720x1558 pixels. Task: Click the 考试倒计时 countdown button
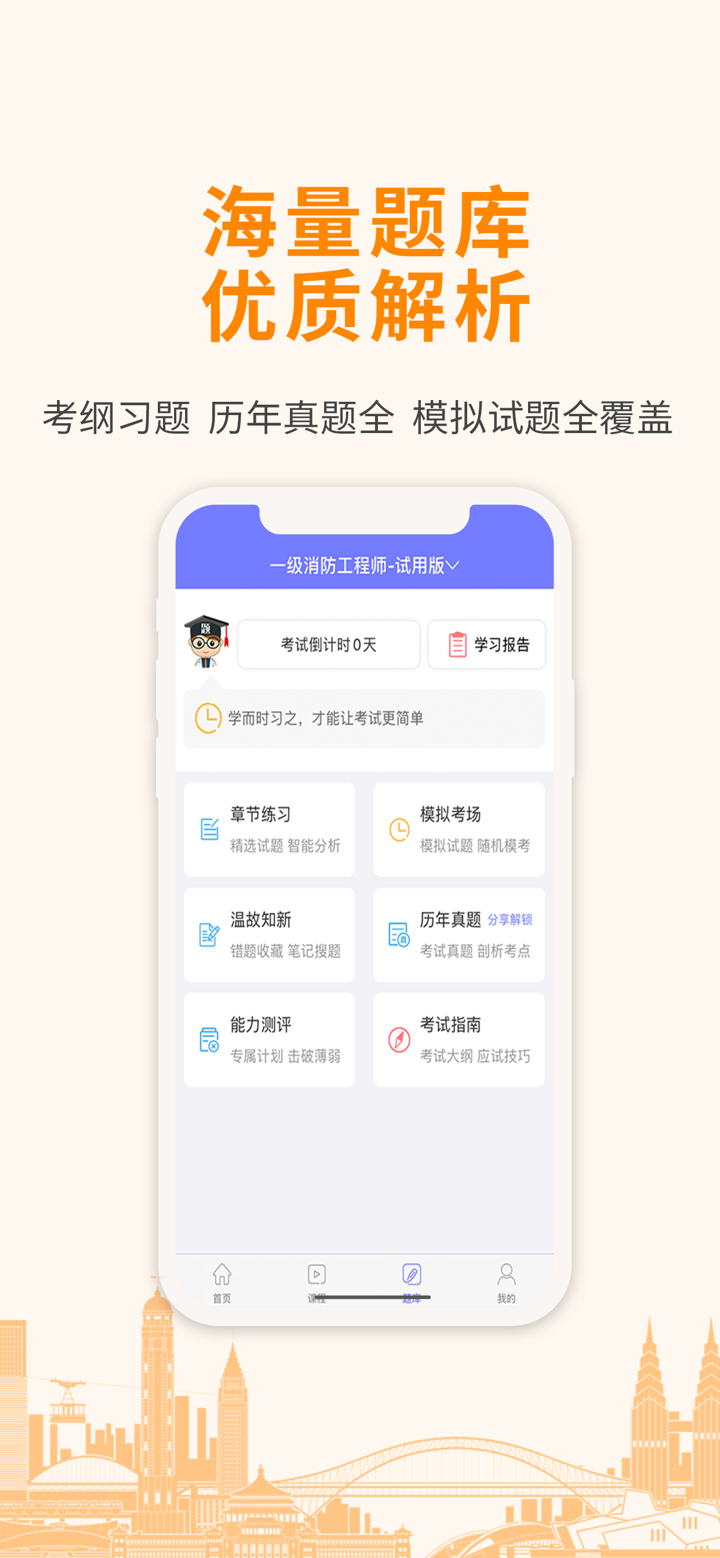[328, 644]
